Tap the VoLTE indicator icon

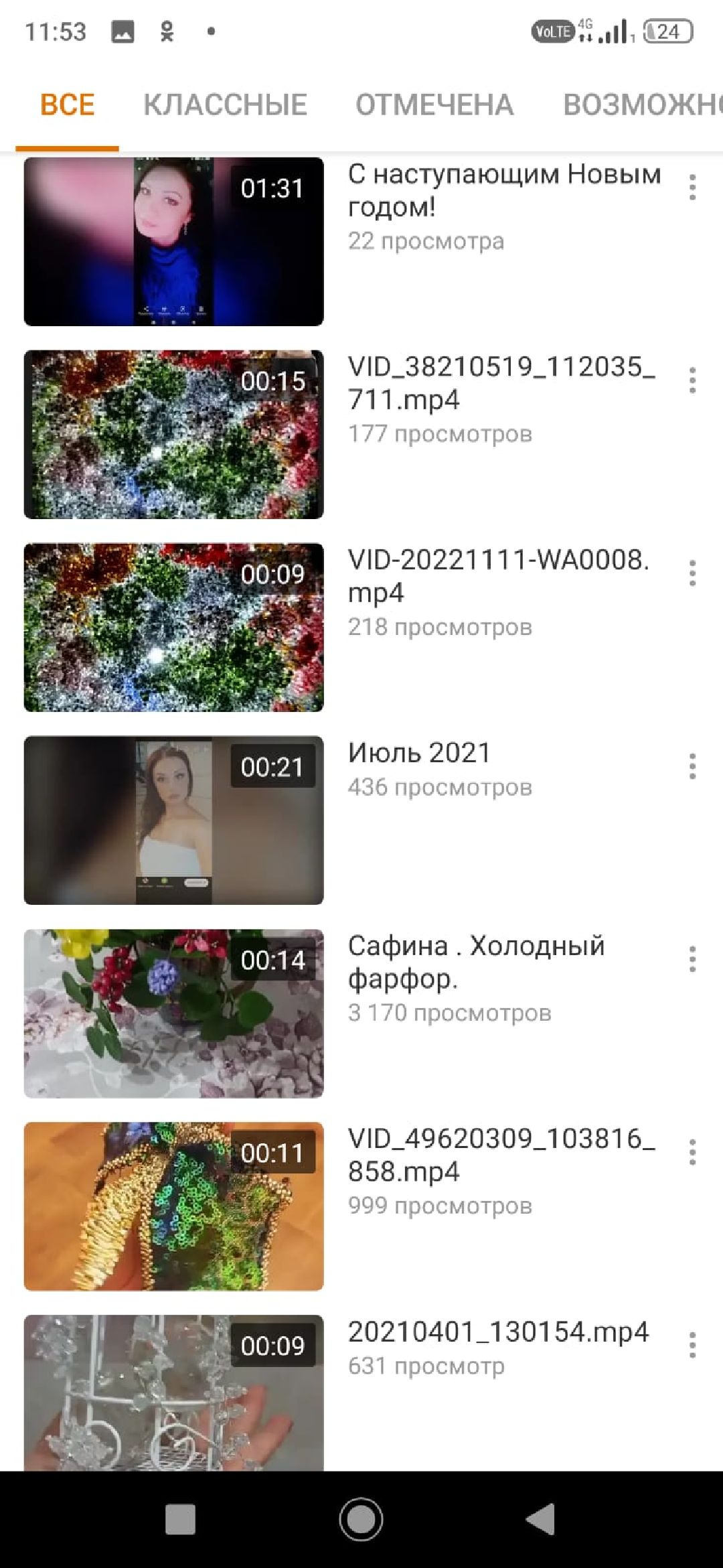pos(552,29)
